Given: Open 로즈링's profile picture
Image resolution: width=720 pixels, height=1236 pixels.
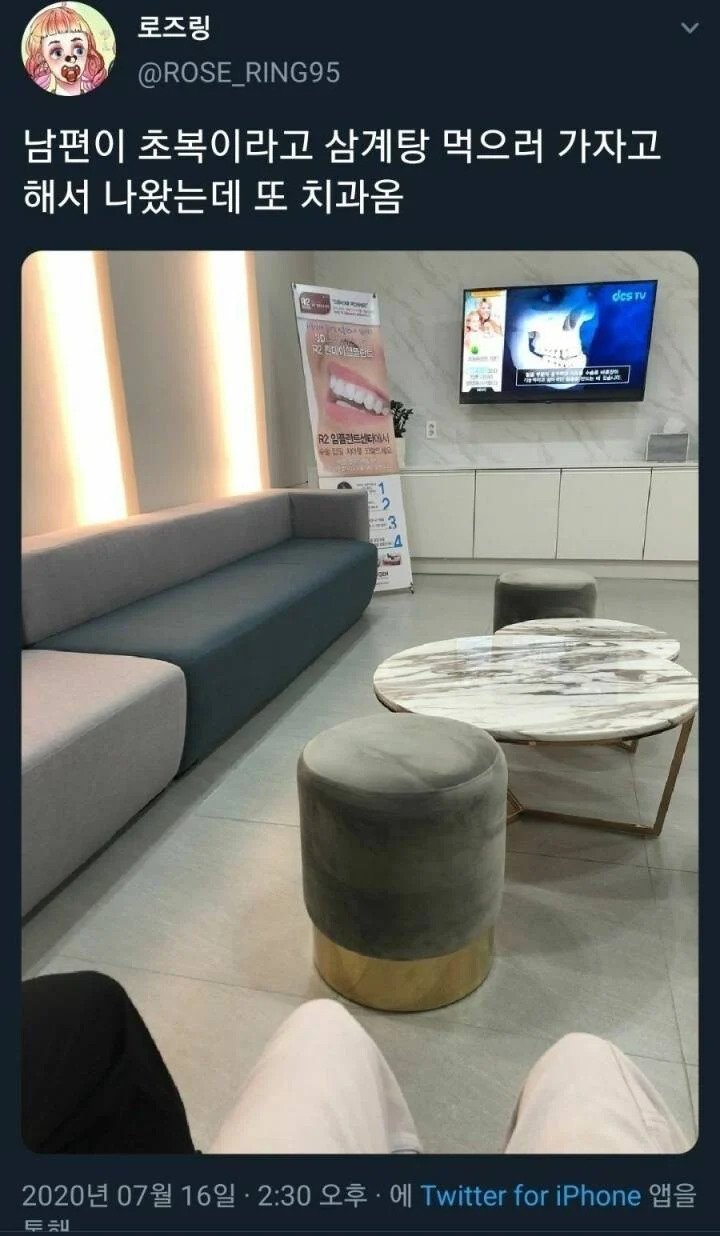Looking at the screenshot, I should 68,50.
